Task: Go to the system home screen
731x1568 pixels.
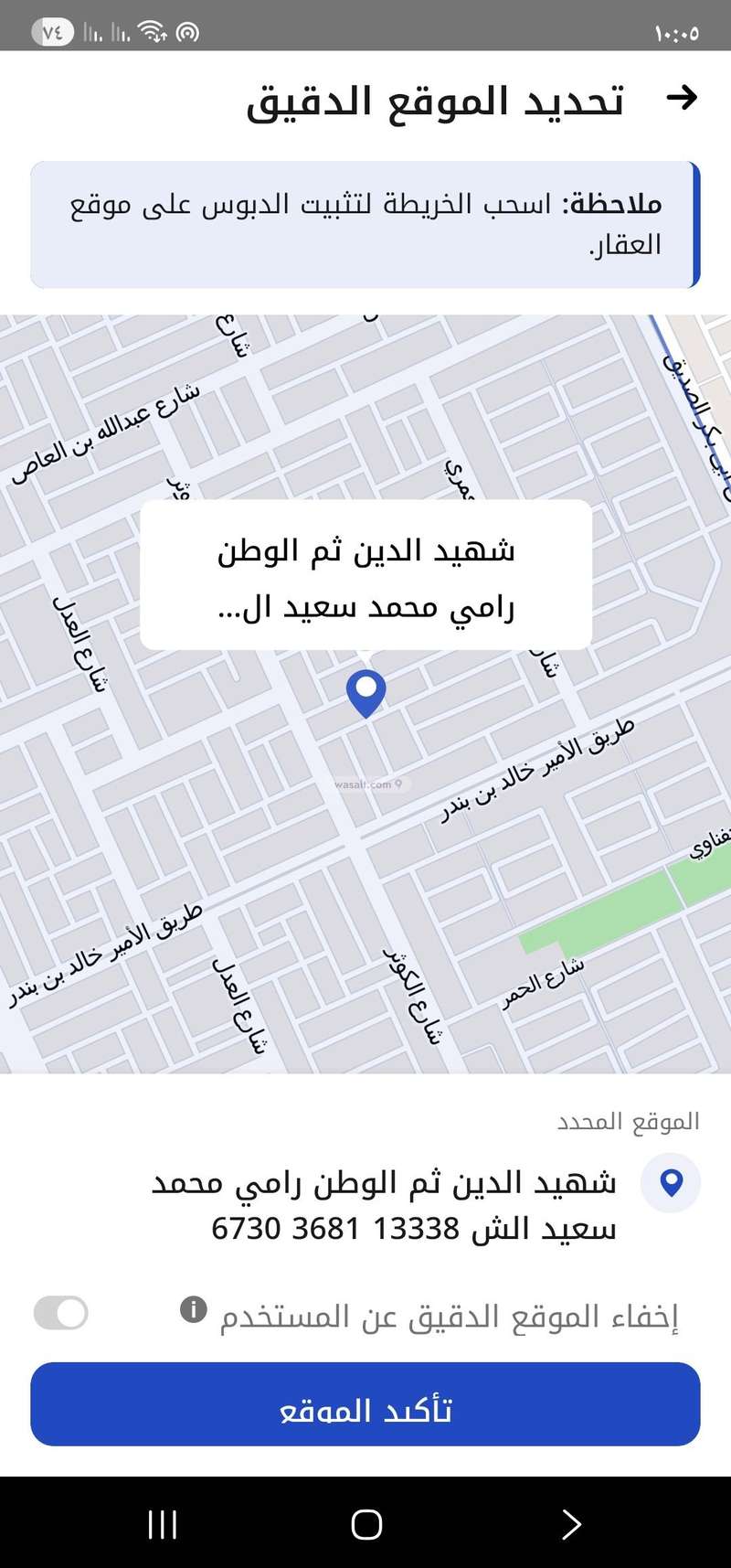Action: 366,1524
